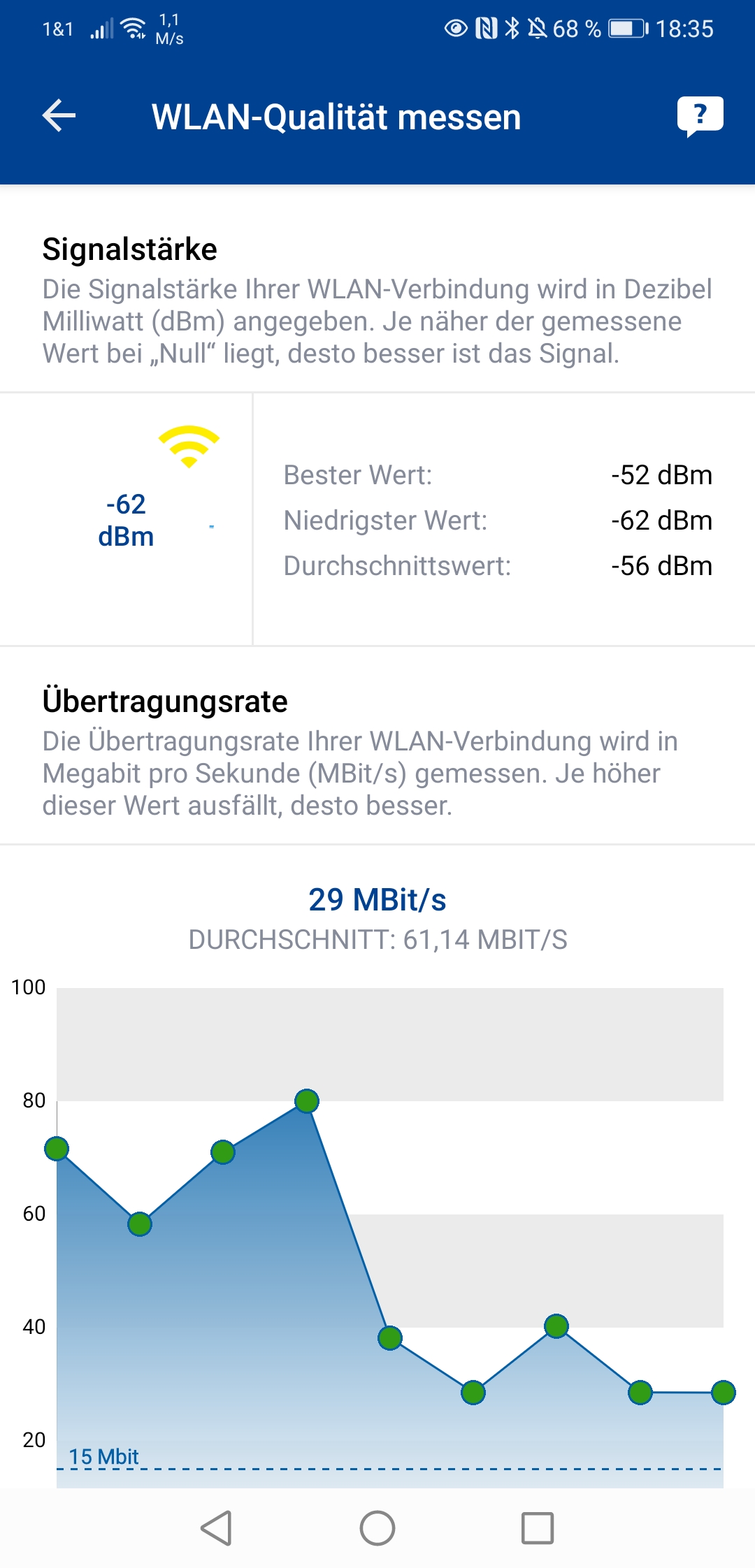
Task: Open the recent apps view
Action: pos(538,1528)
